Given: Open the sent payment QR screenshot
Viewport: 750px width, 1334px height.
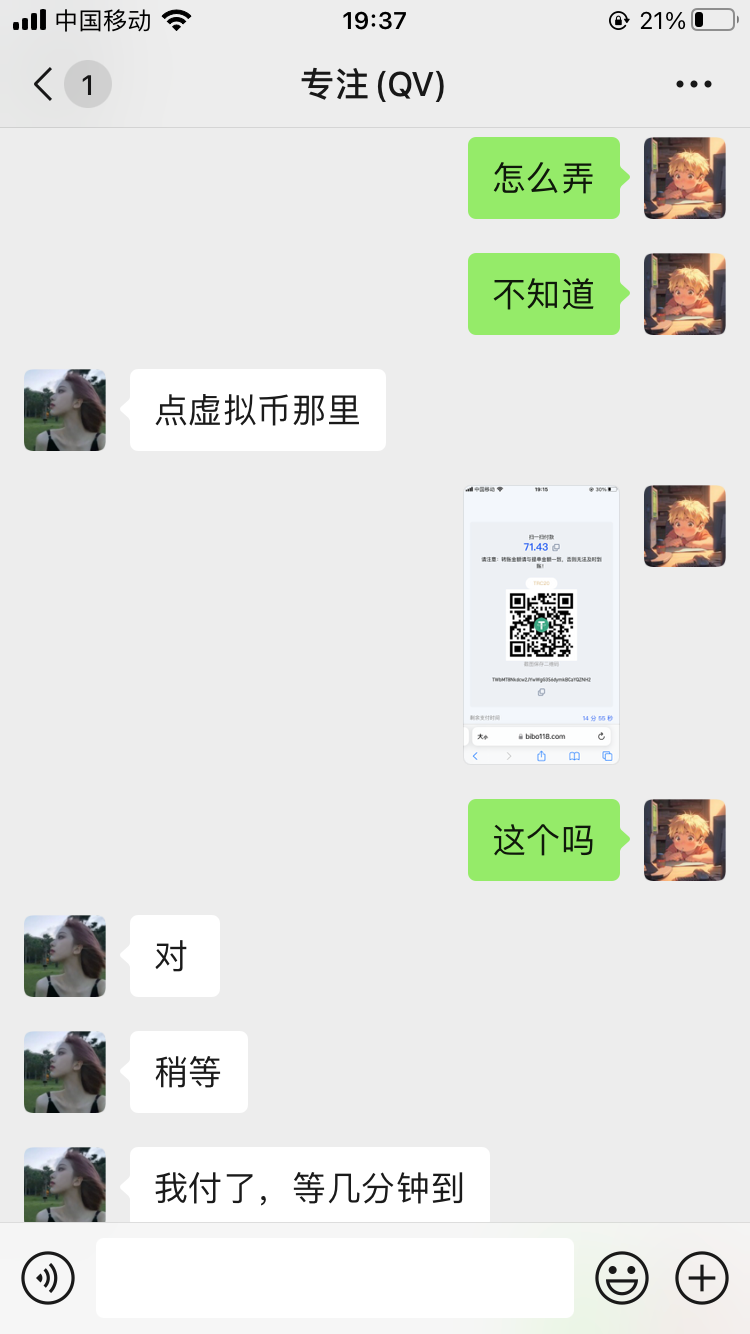Looking at the screenshot, I should (541, 625).
